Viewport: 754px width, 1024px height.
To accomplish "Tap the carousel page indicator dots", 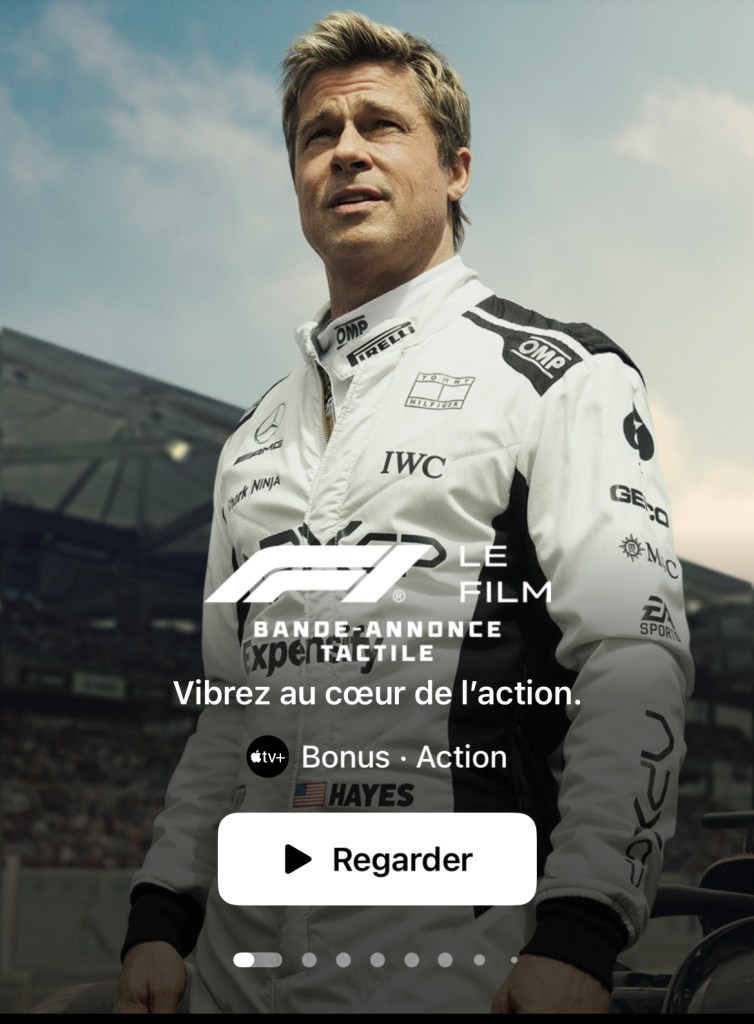I will coord(377,960).
